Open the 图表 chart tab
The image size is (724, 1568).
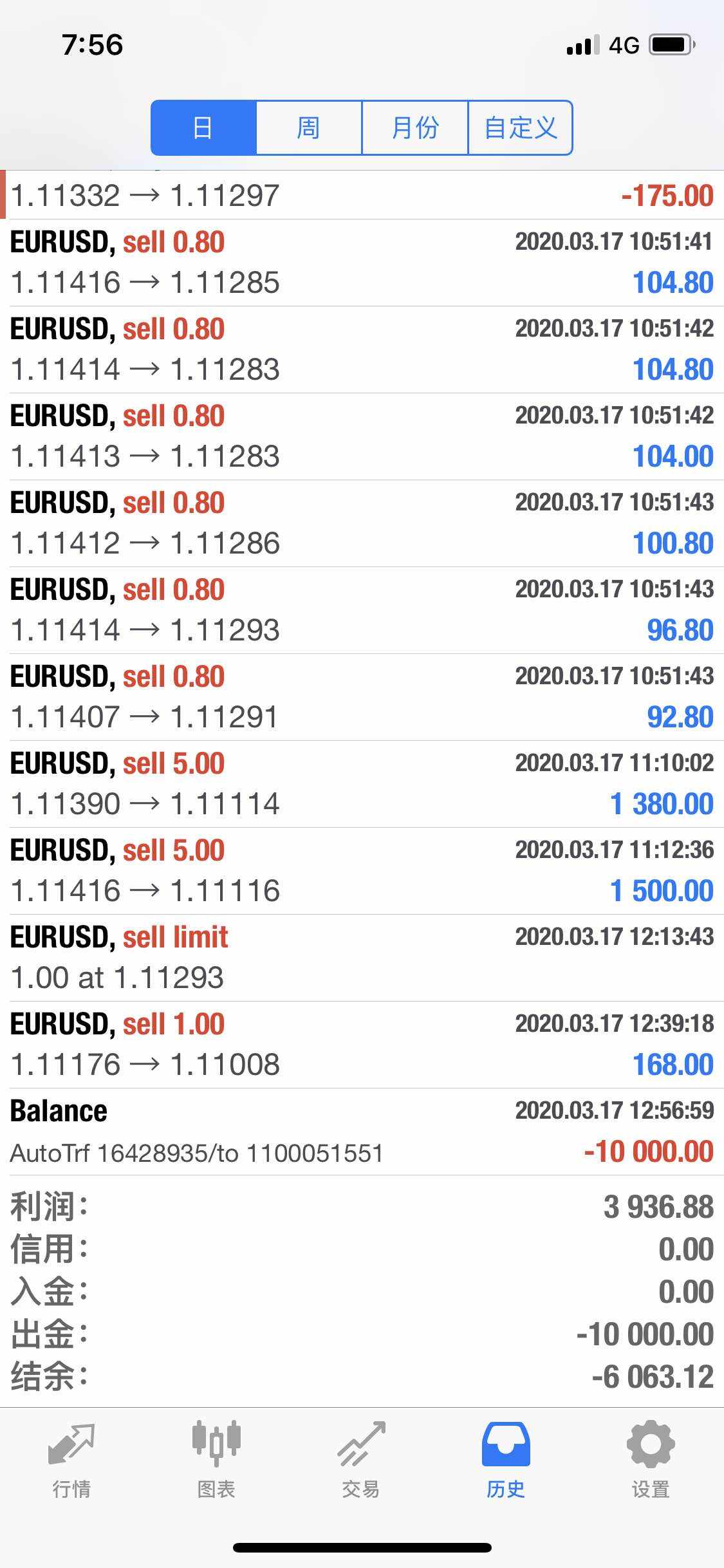click(x=216, y=1460)
